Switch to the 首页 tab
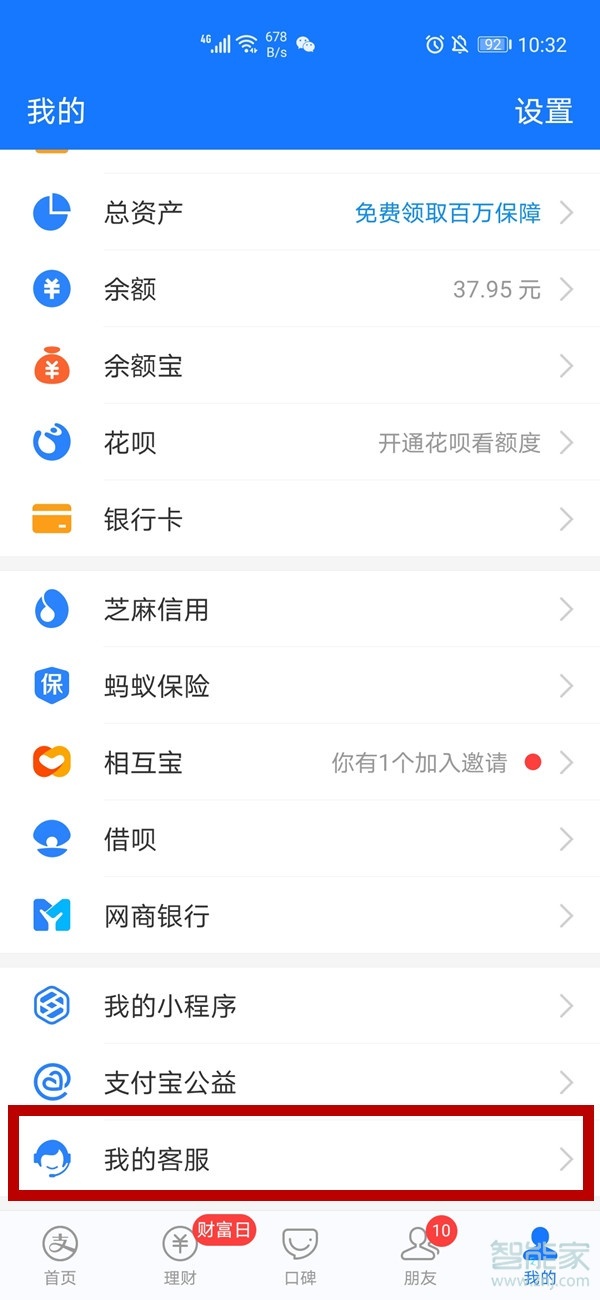600x1300 pixels. tap(60, 1255)
